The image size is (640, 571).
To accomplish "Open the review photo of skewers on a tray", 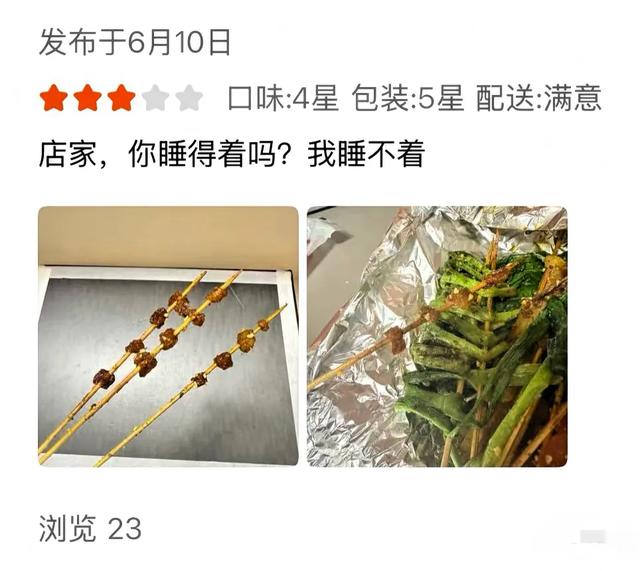I will (x=168, y=336).
